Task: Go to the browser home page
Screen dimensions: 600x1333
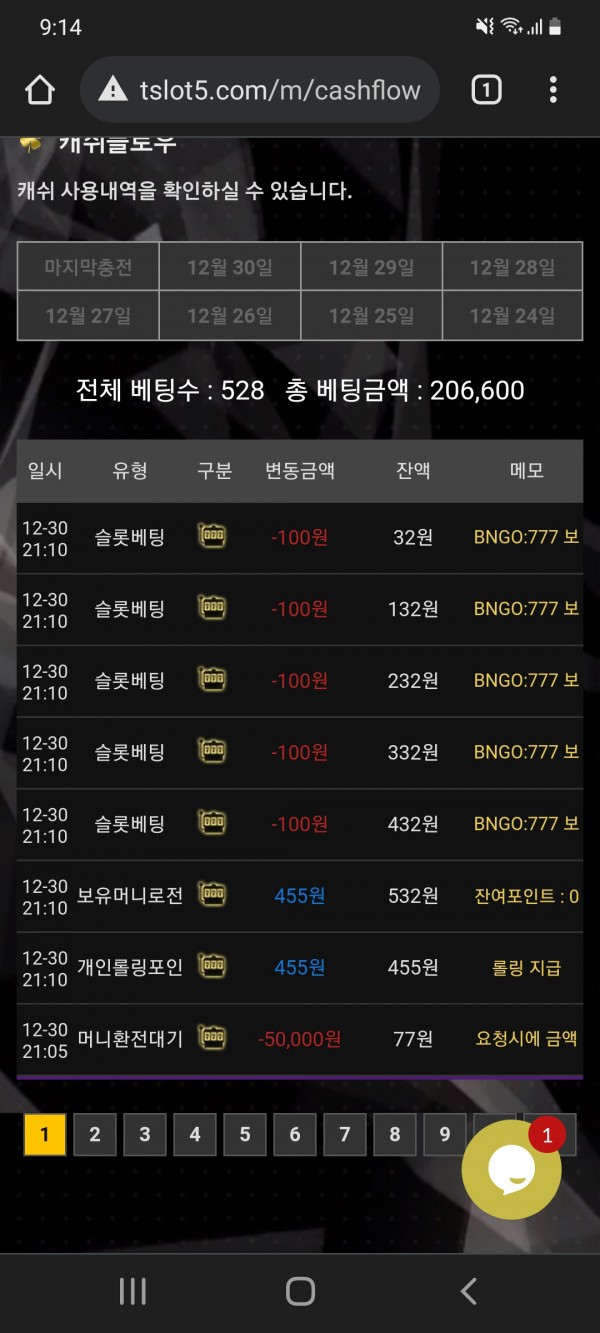Action: pyautogui.click(x=40, y=90)
